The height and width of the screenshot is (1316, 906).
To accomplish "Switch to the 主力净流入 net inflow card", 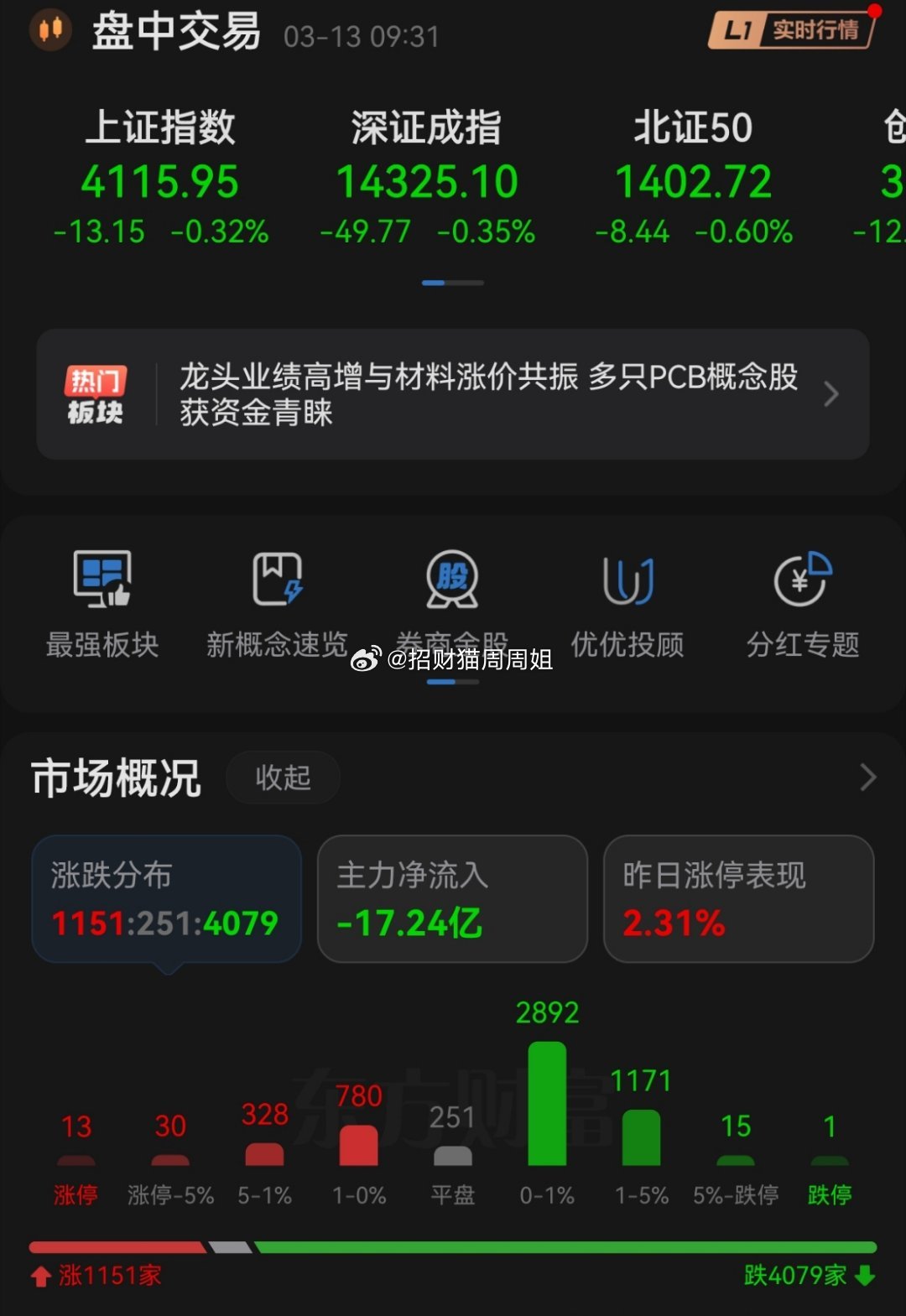I will 451,899.
